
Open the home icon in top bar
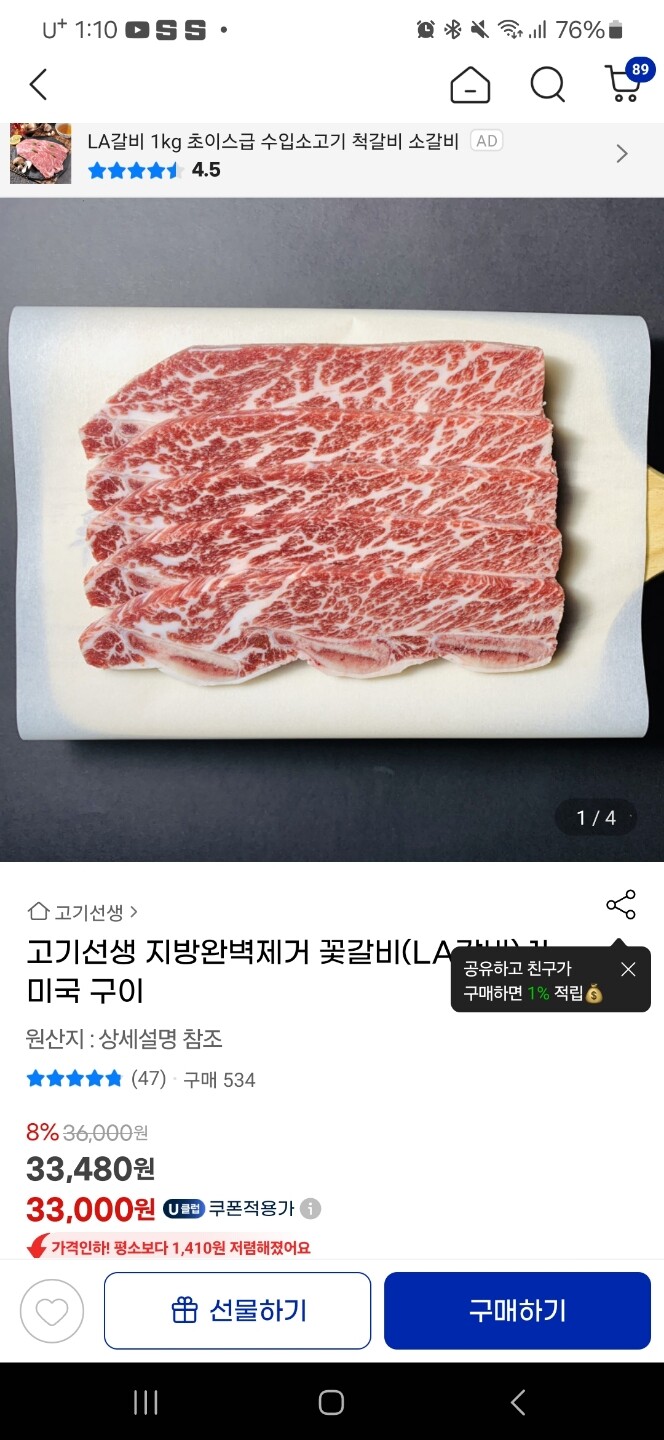(x=470, y=85)
